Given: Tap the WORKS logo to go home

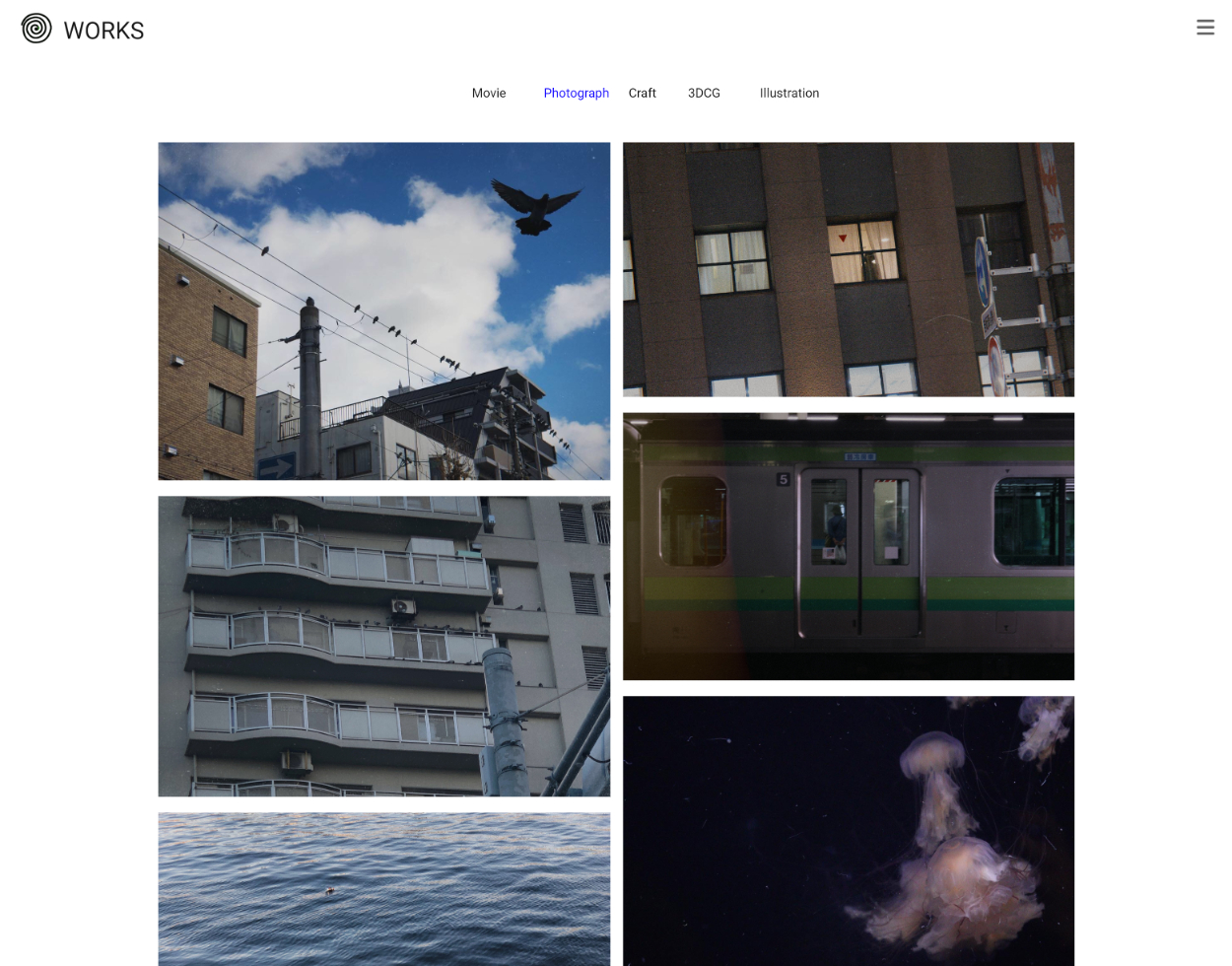Looking at the screenshot, I should [x=83, y=30].
